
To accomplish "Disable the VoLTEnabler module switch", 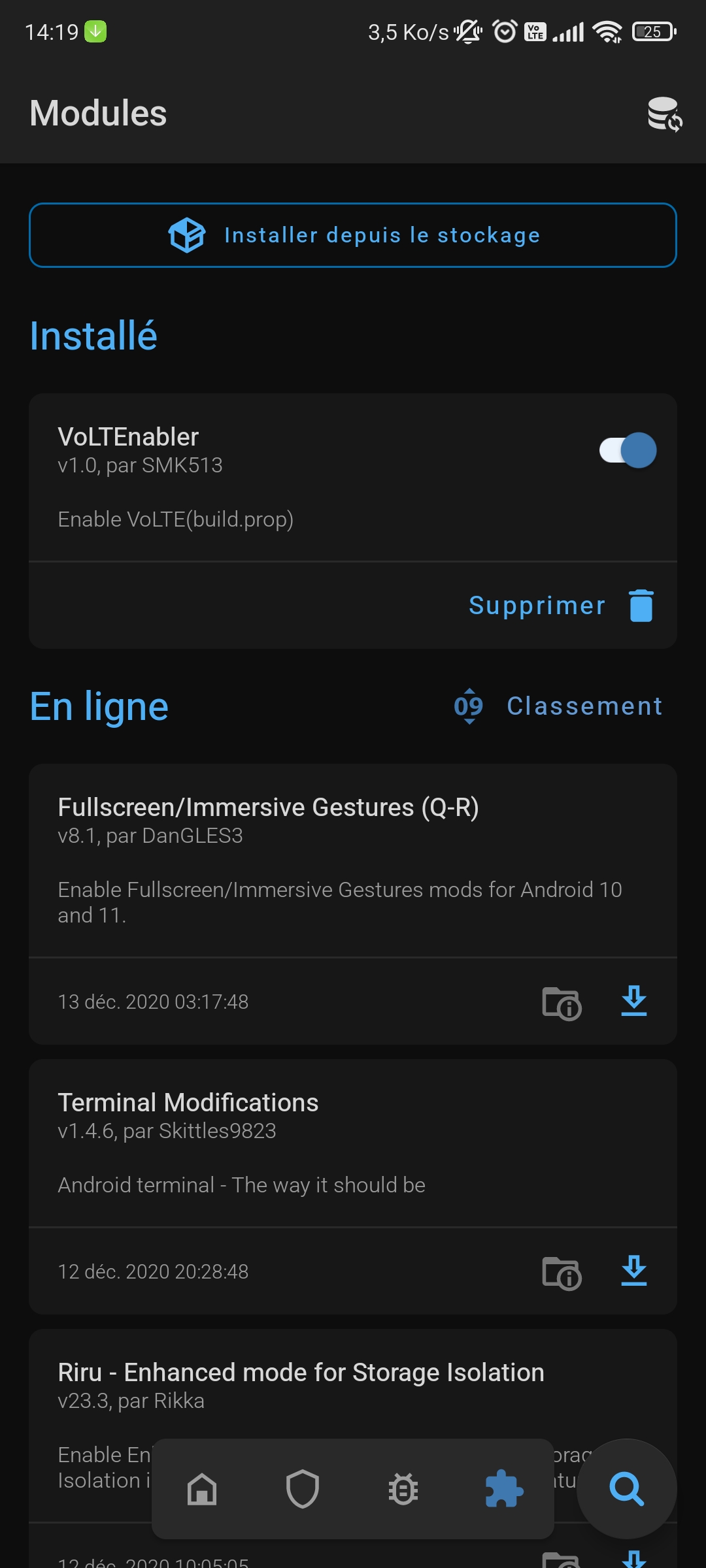I will 628,450.
